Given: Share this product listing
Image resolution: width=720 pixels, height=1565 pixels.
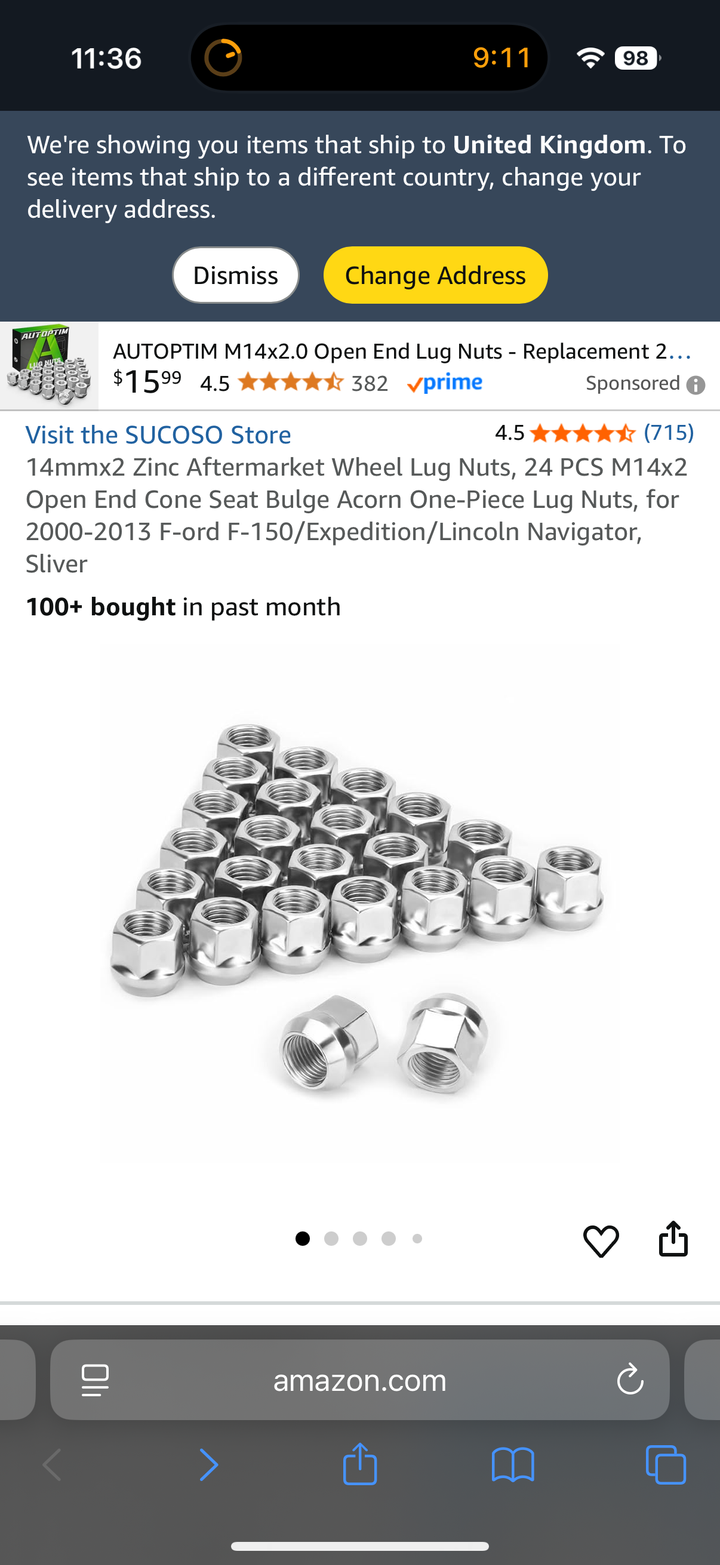Looking at the screenshot, I should [673, 1239].
